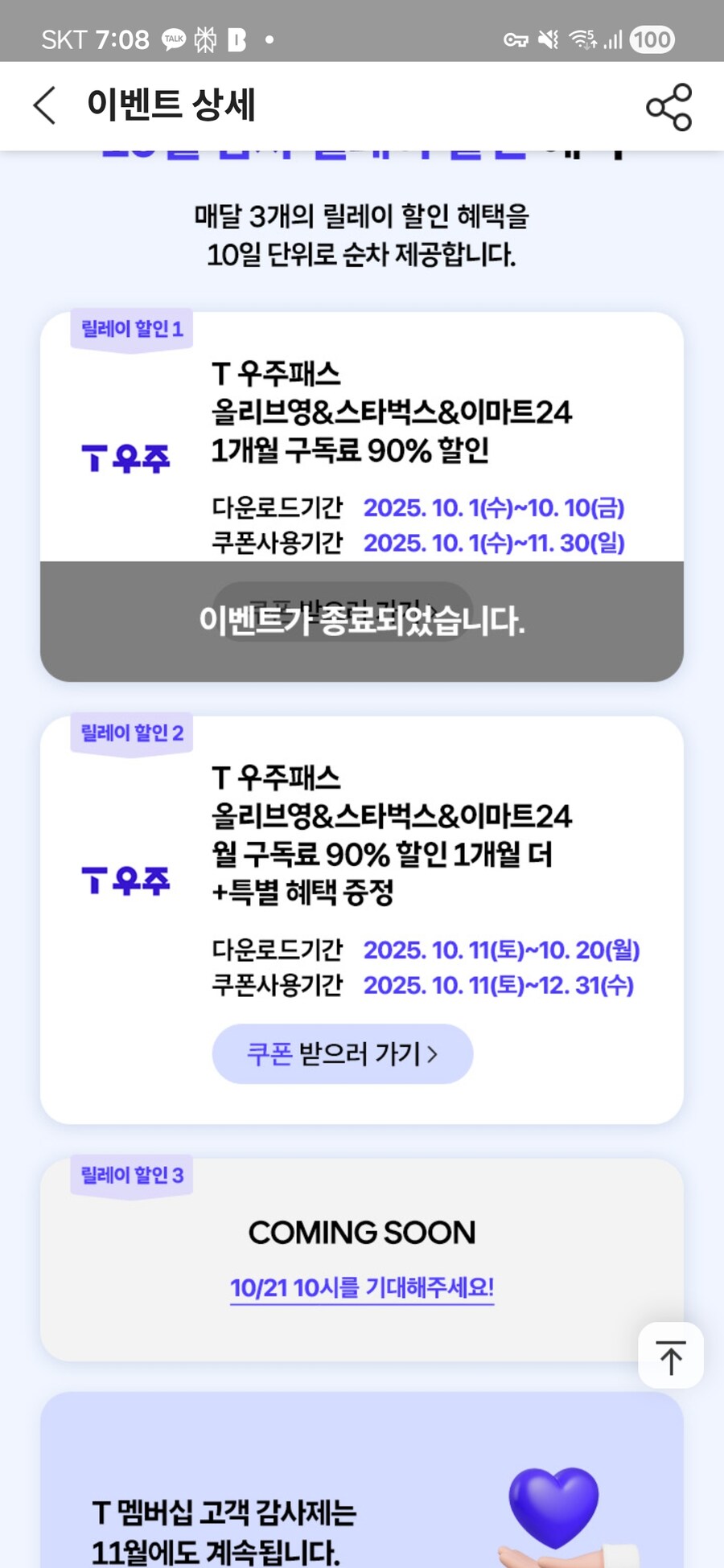Go back from the 이벤트 상세 page
Screen dimensions: 724x1568
[45, 105]
